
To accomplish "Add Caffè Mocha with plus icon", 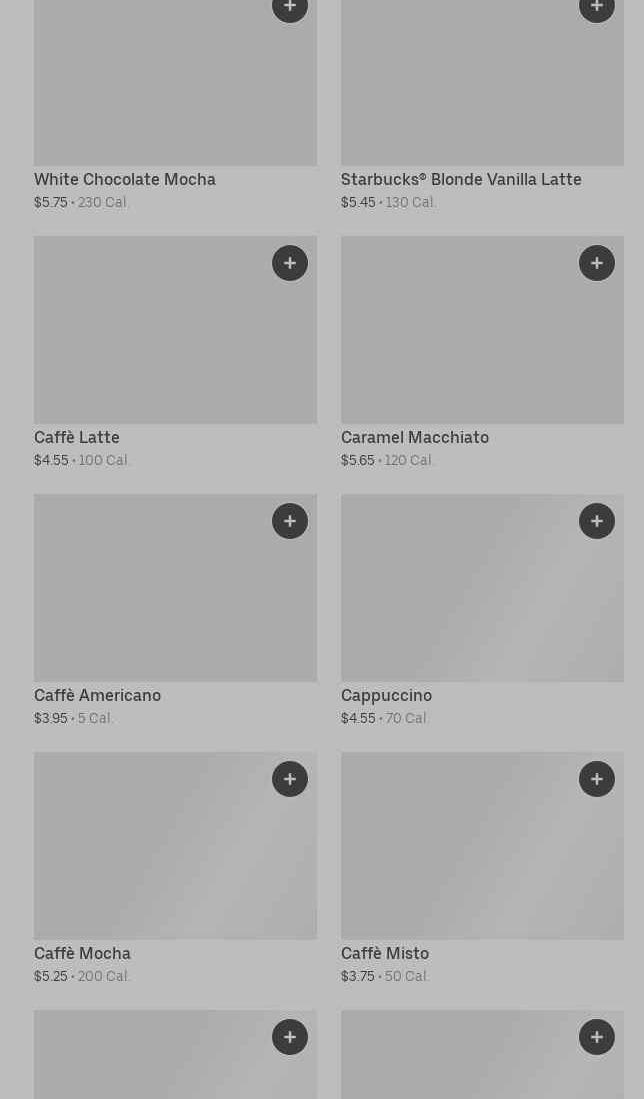I will tap(290, 779).
